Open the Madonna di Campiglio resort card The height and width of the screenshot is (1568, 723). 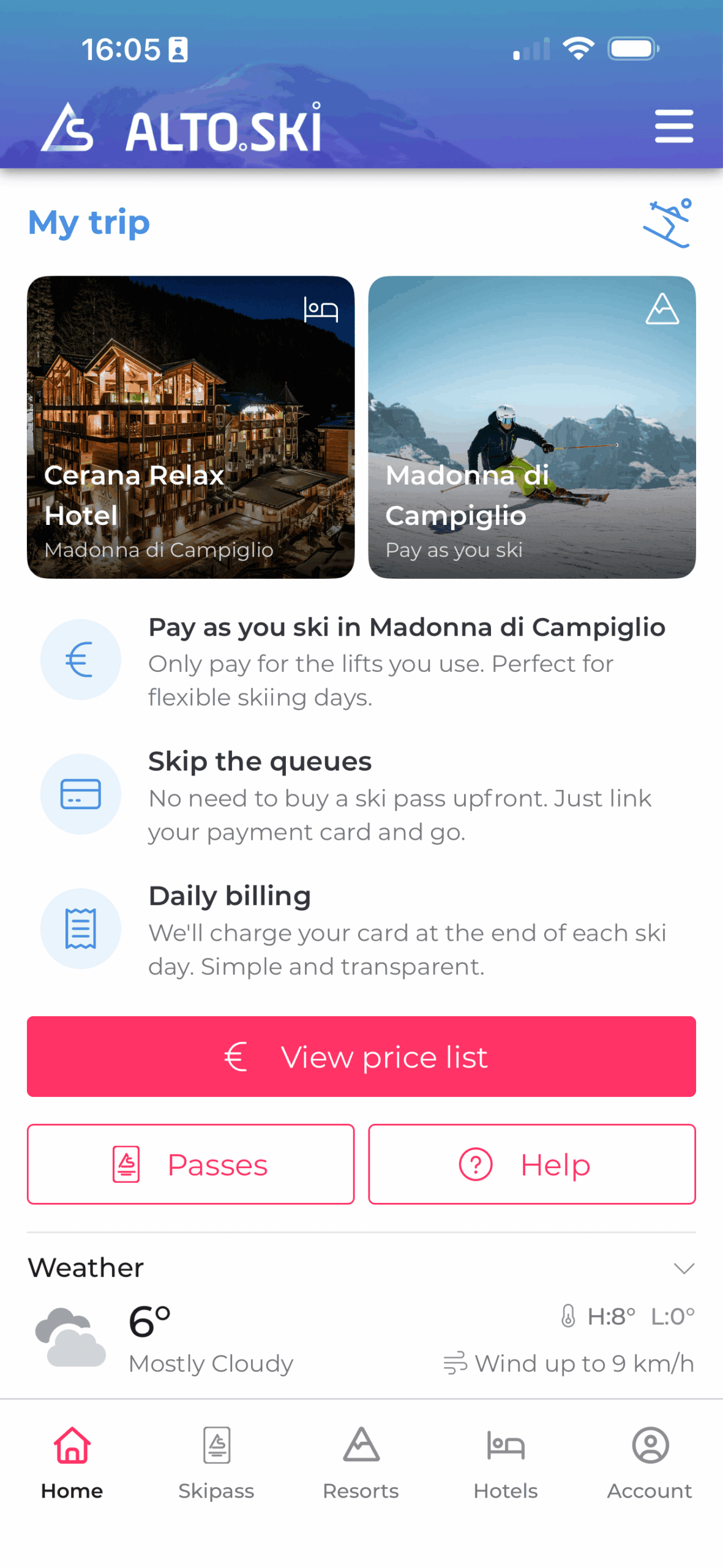(531, 426)
